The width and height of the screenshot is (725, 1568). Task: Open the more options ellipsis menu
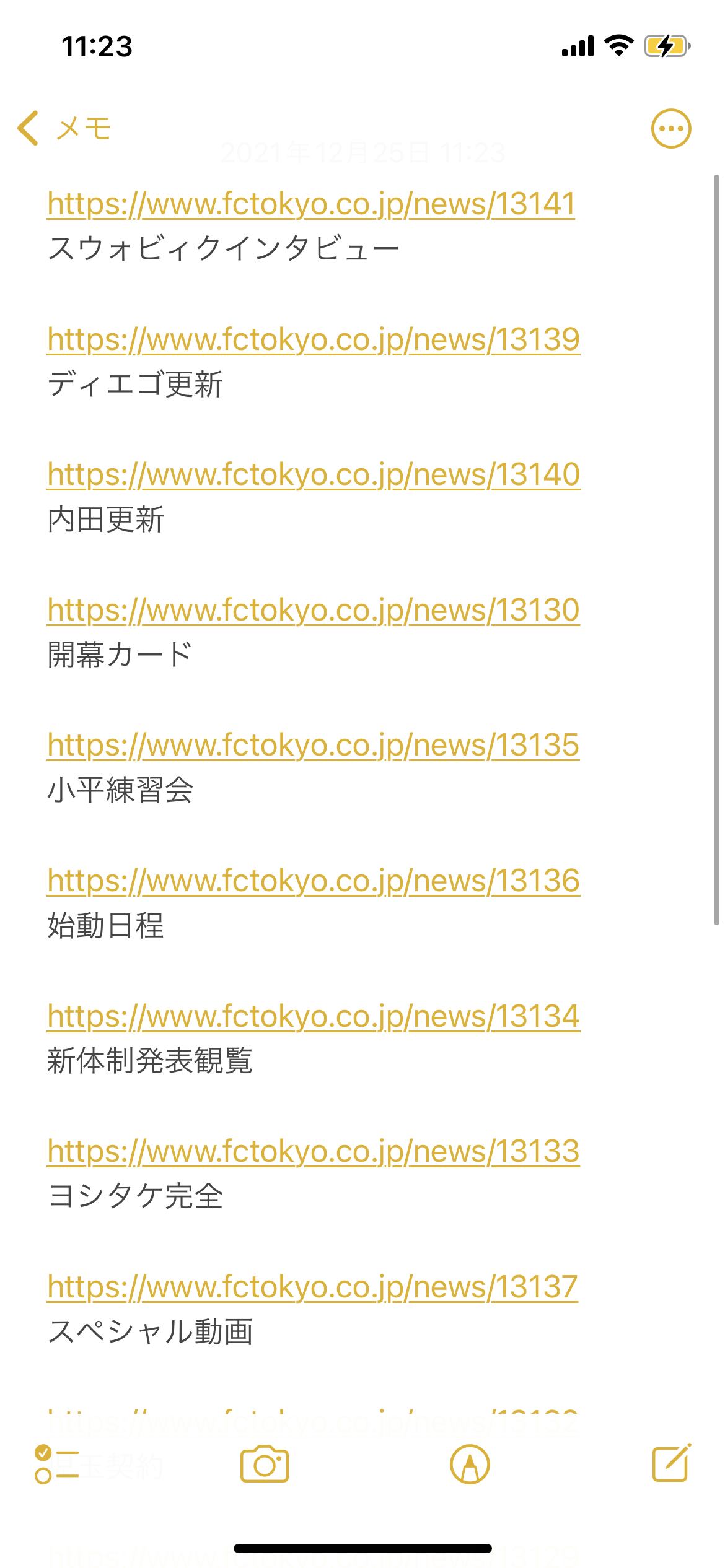coord(670,129)
